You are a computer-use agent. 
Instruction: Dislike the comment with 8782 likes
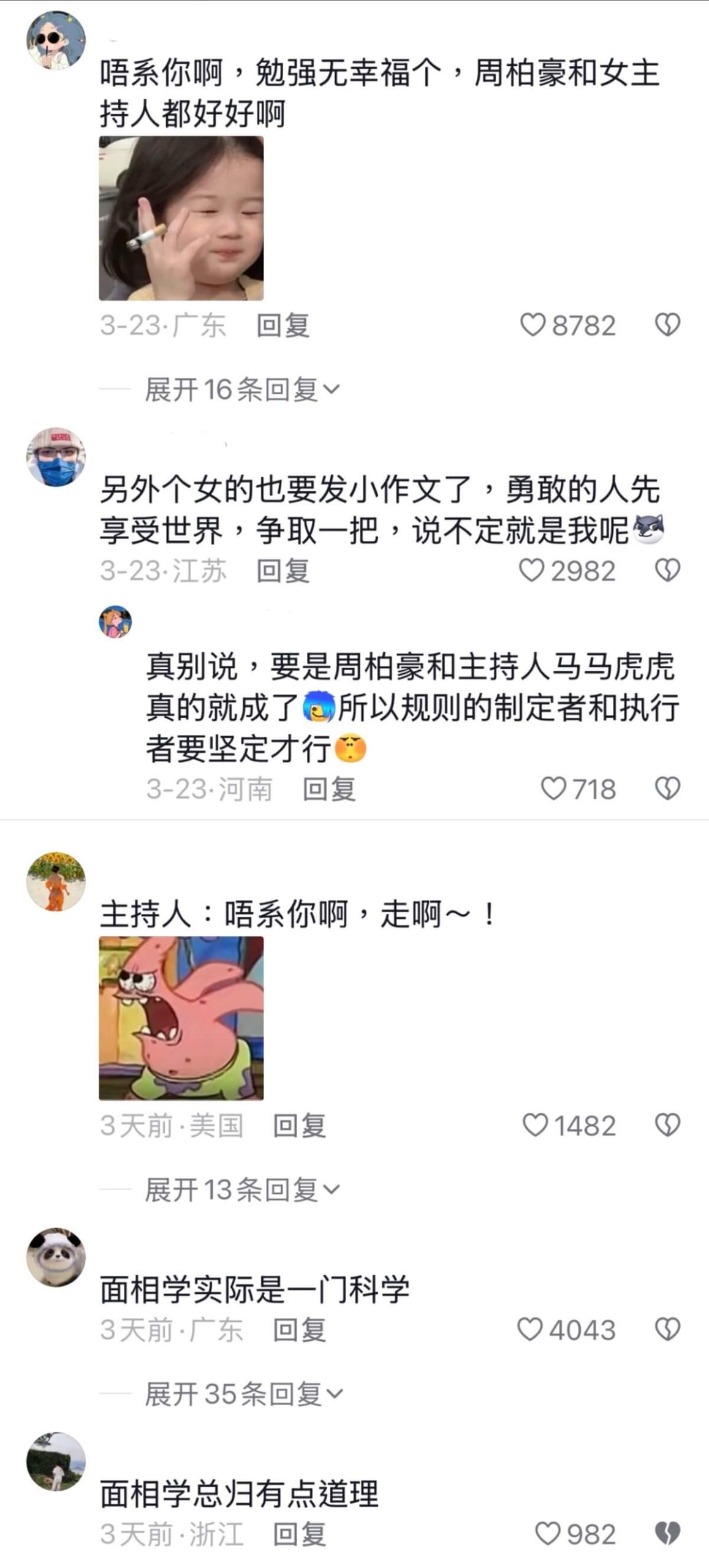point(667,325)
